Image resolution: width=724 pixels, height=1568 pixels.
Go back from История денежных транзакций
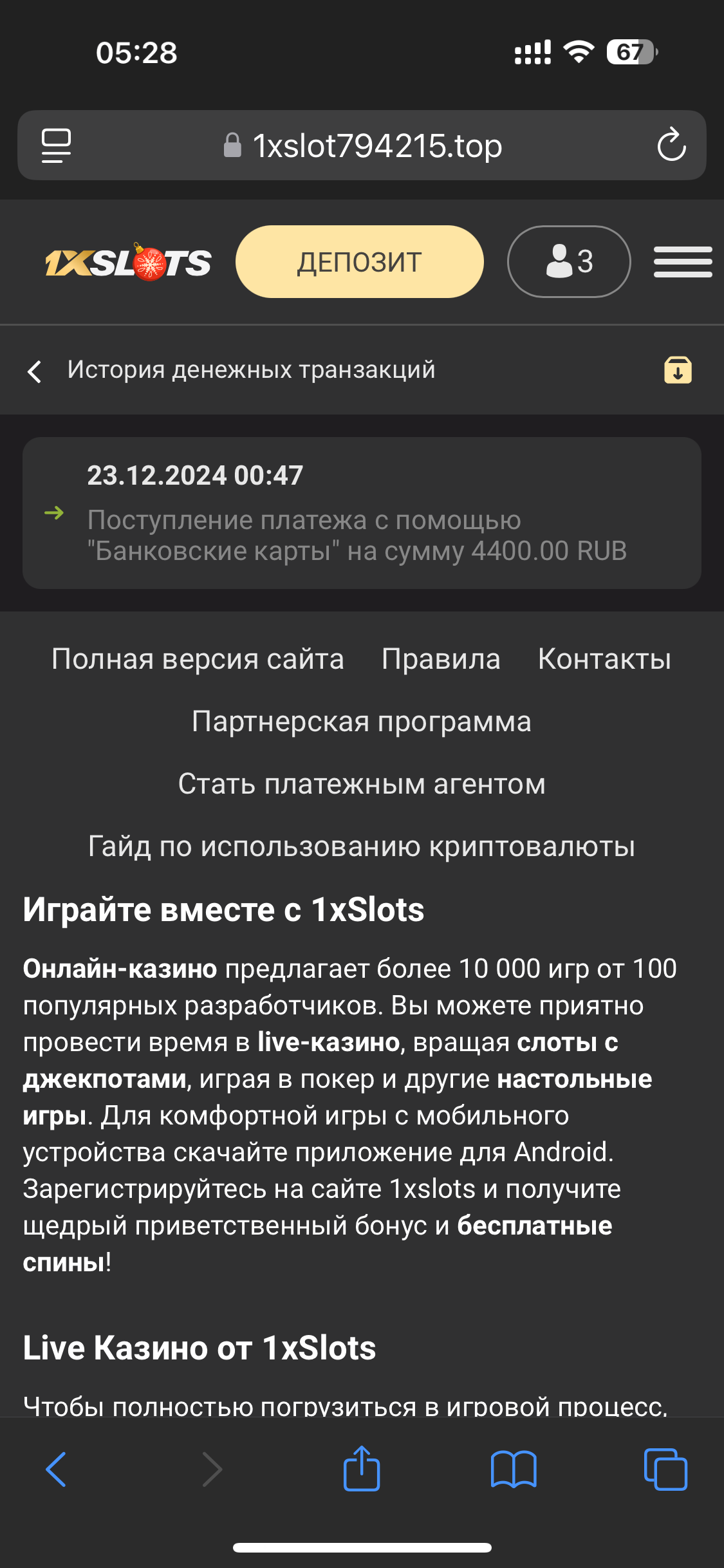35,371
